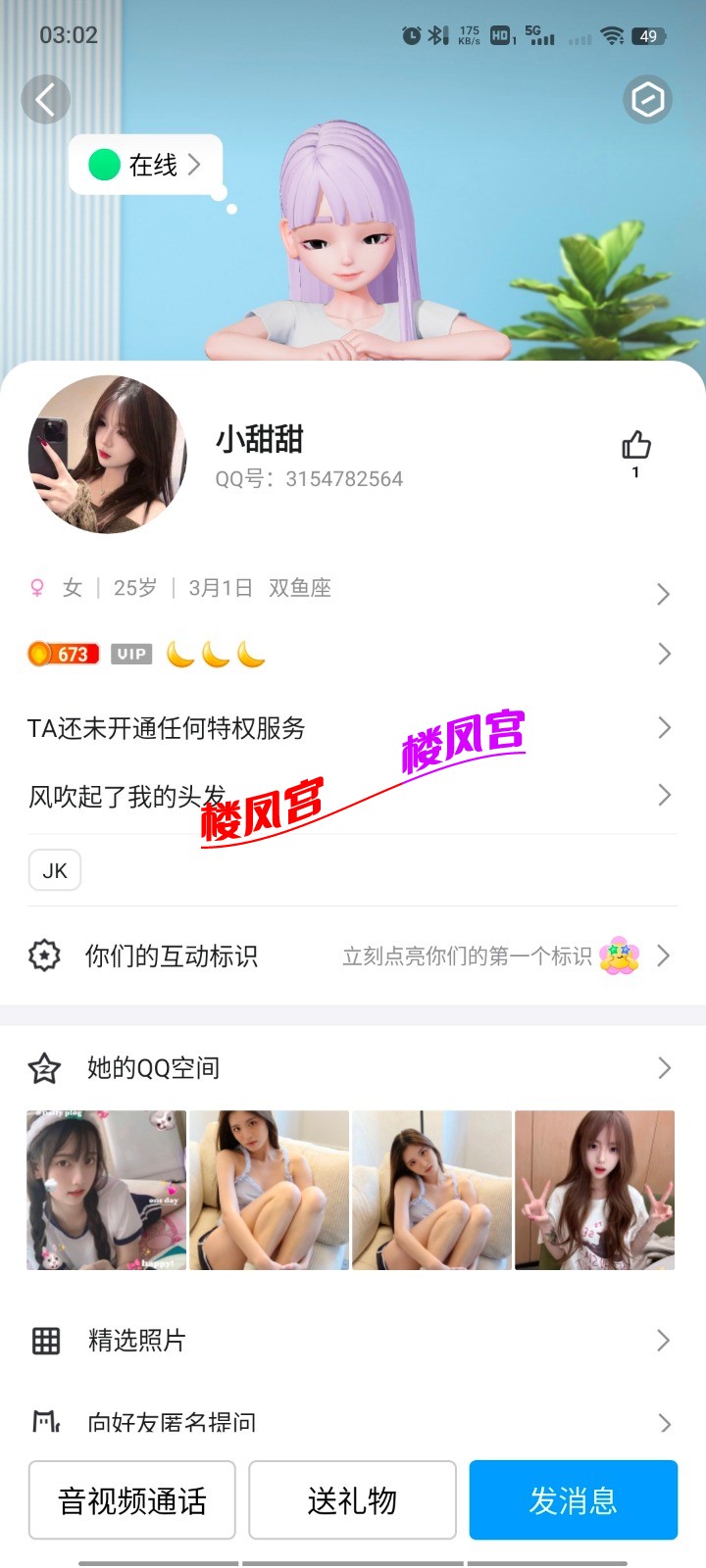Open TA还未开通任何特权服务 row

(351, 728)
